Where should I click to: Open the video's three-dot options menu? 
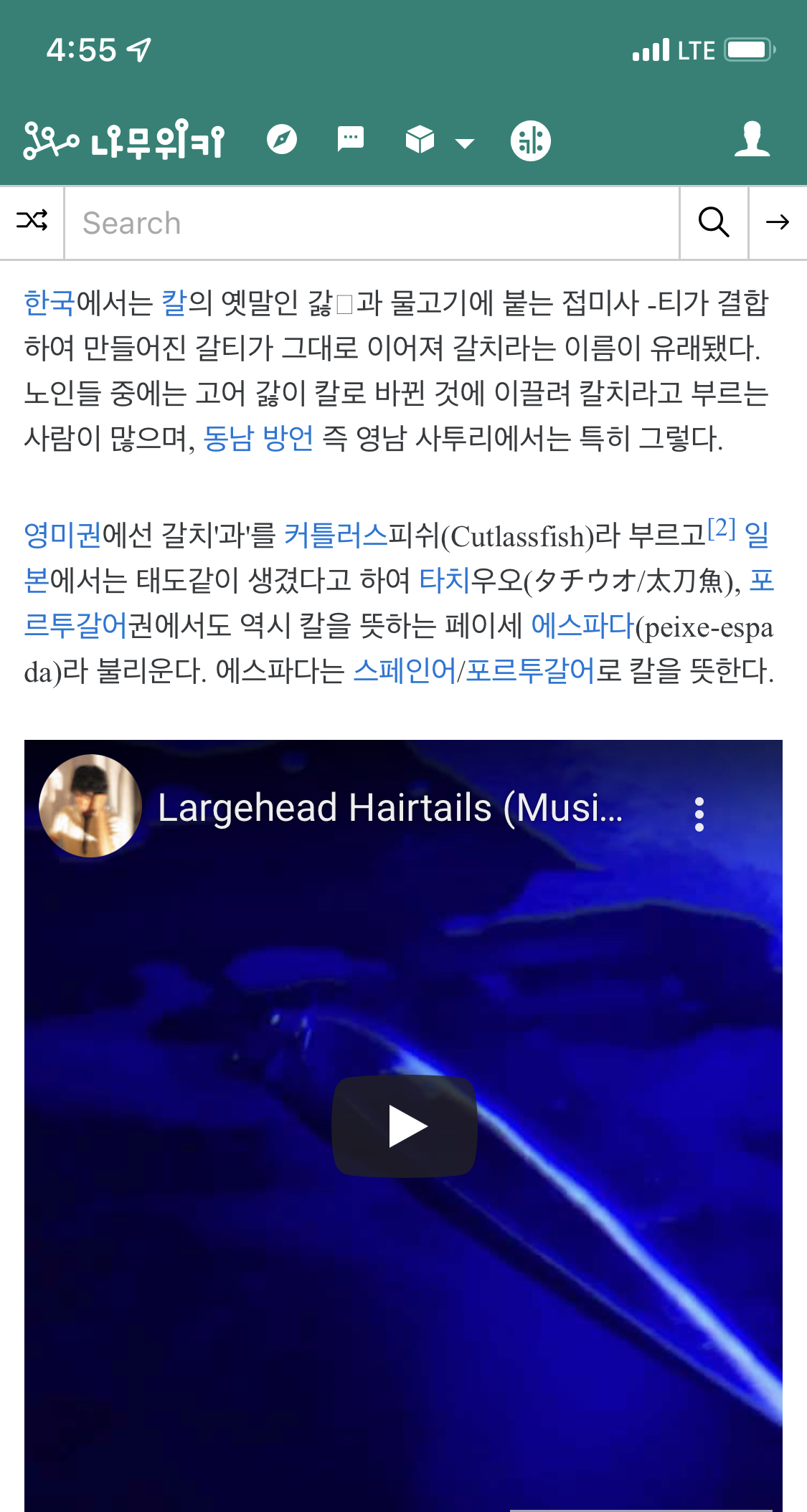click(x=699, y=814)
